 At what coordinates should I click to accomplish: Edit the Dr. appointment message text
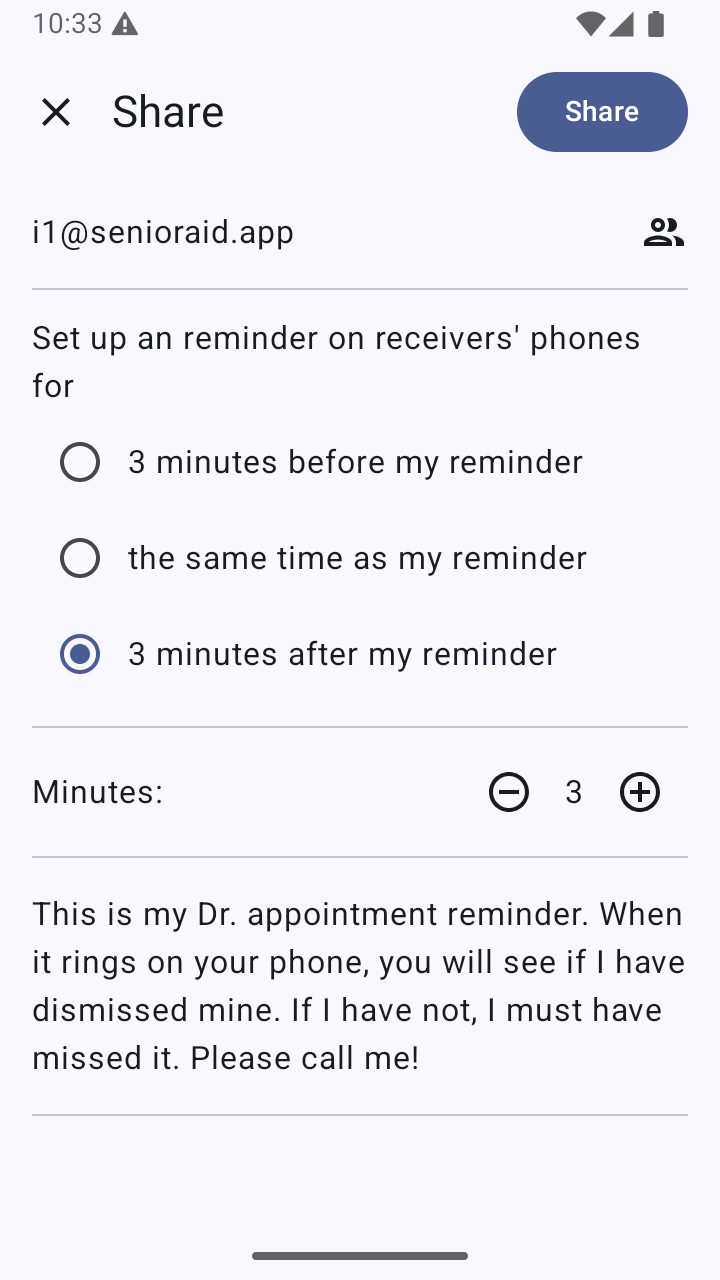pos(358,986)
